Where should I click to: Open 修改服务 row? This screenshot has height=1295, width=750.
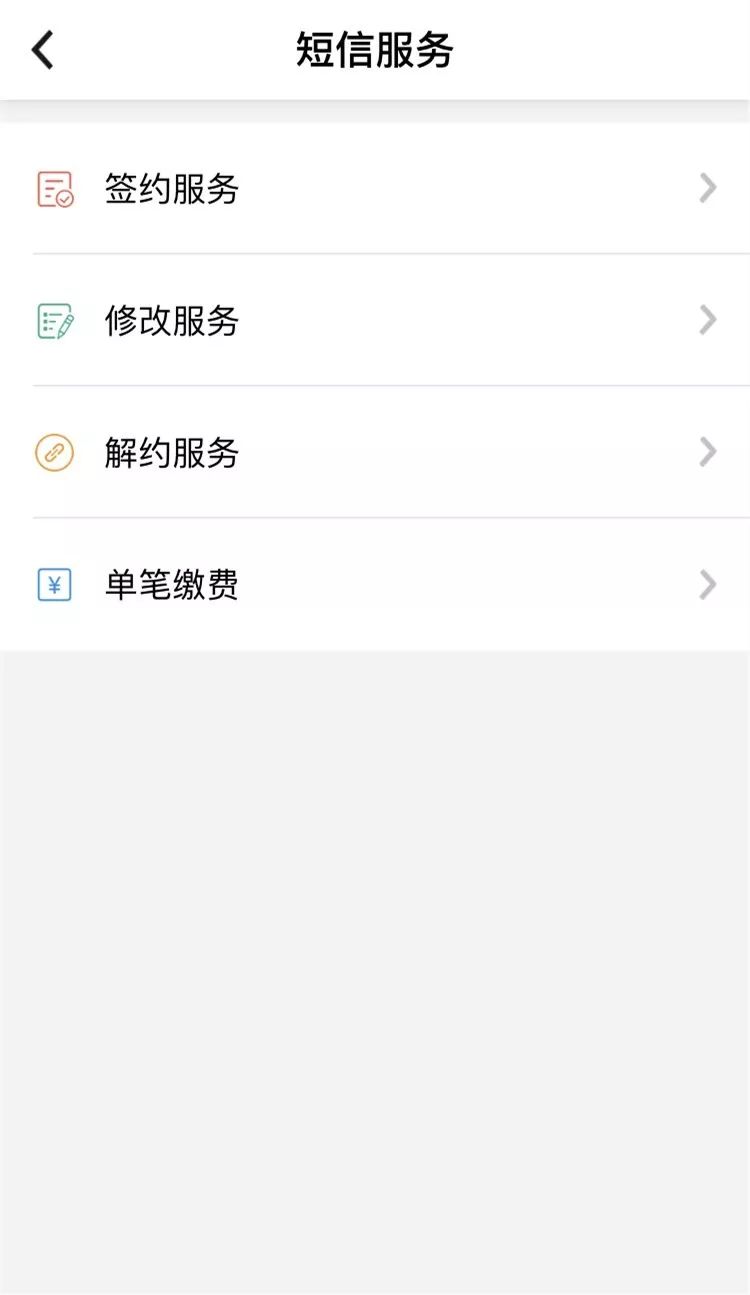(x=375, y=321)
